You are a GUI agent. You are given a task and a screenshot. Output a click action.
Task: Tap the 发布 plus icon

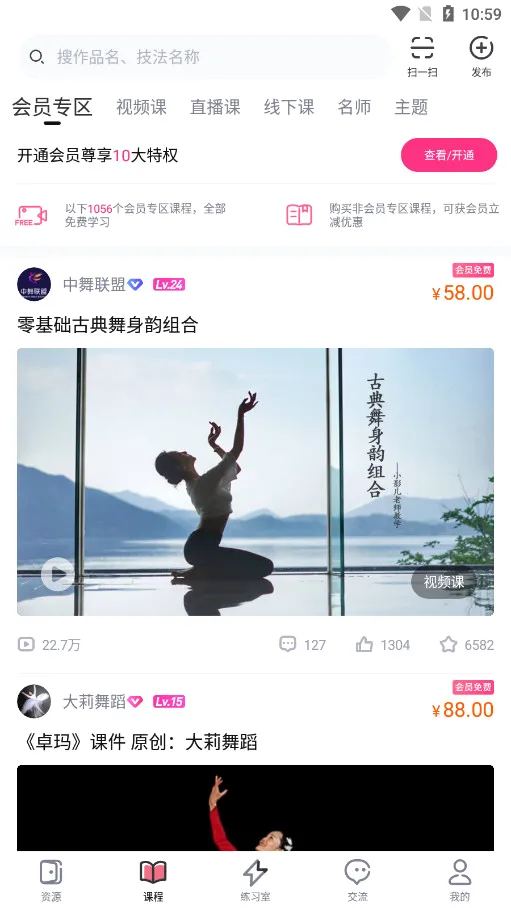point(481,57)
